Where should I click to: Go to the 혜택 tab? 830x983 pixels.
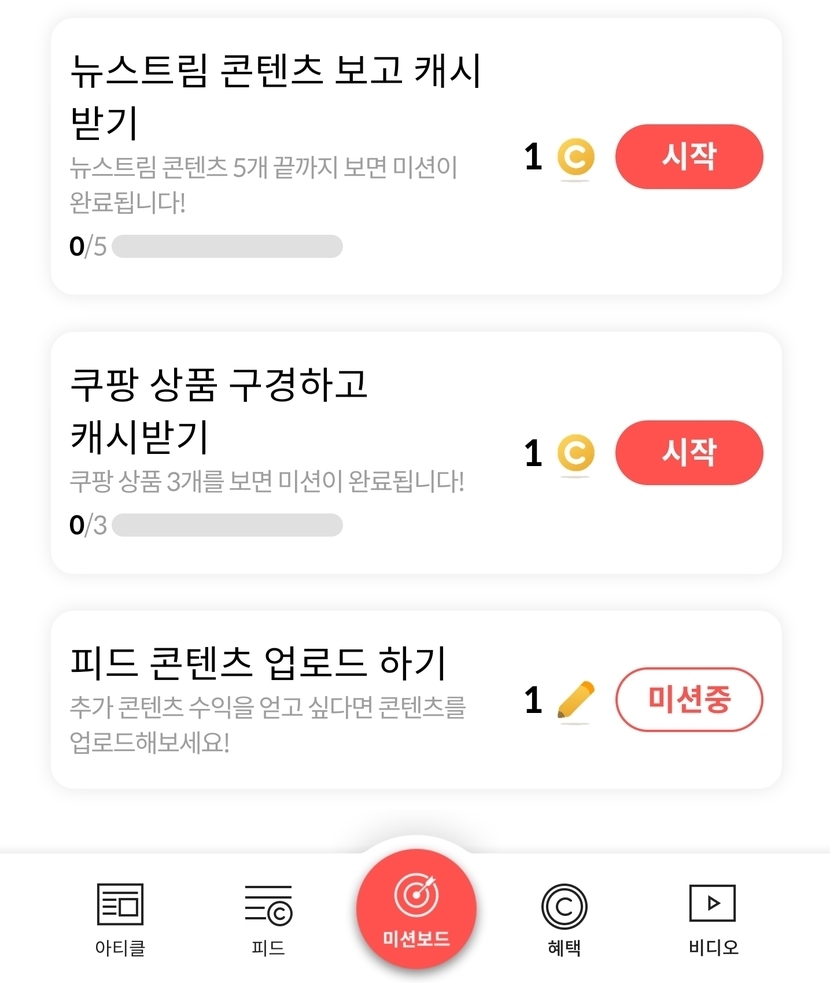click(x=564, y=919)
